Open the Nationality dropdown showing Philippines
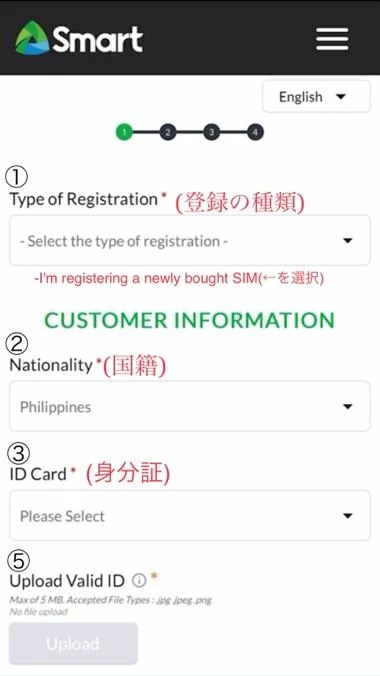Viewport: 380px width, 676px height. coord(190,406)
